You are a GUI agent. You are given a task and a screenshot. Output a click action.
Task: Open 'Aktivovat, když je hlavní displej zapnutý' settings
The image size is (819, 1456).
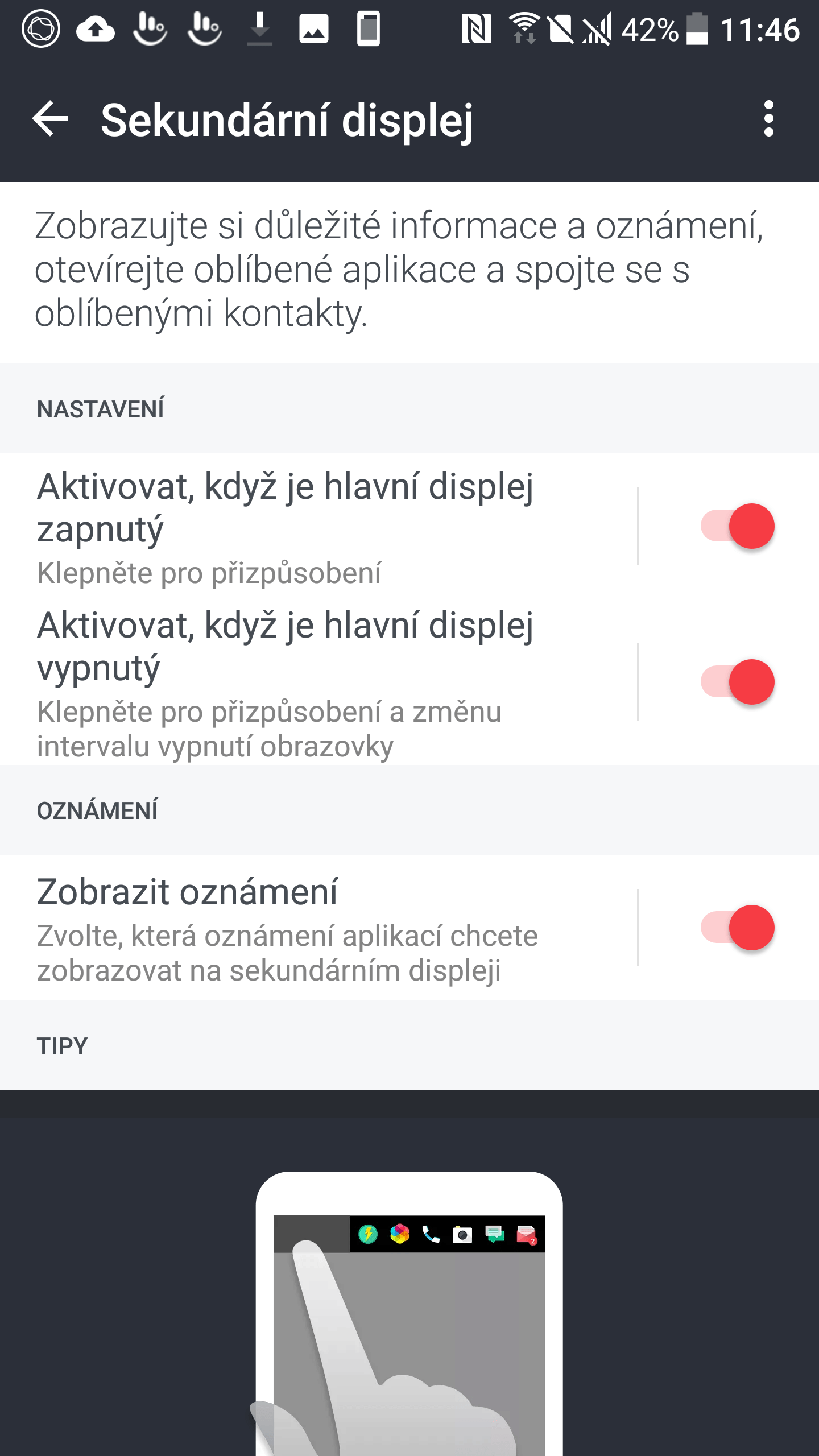point(318,526)
